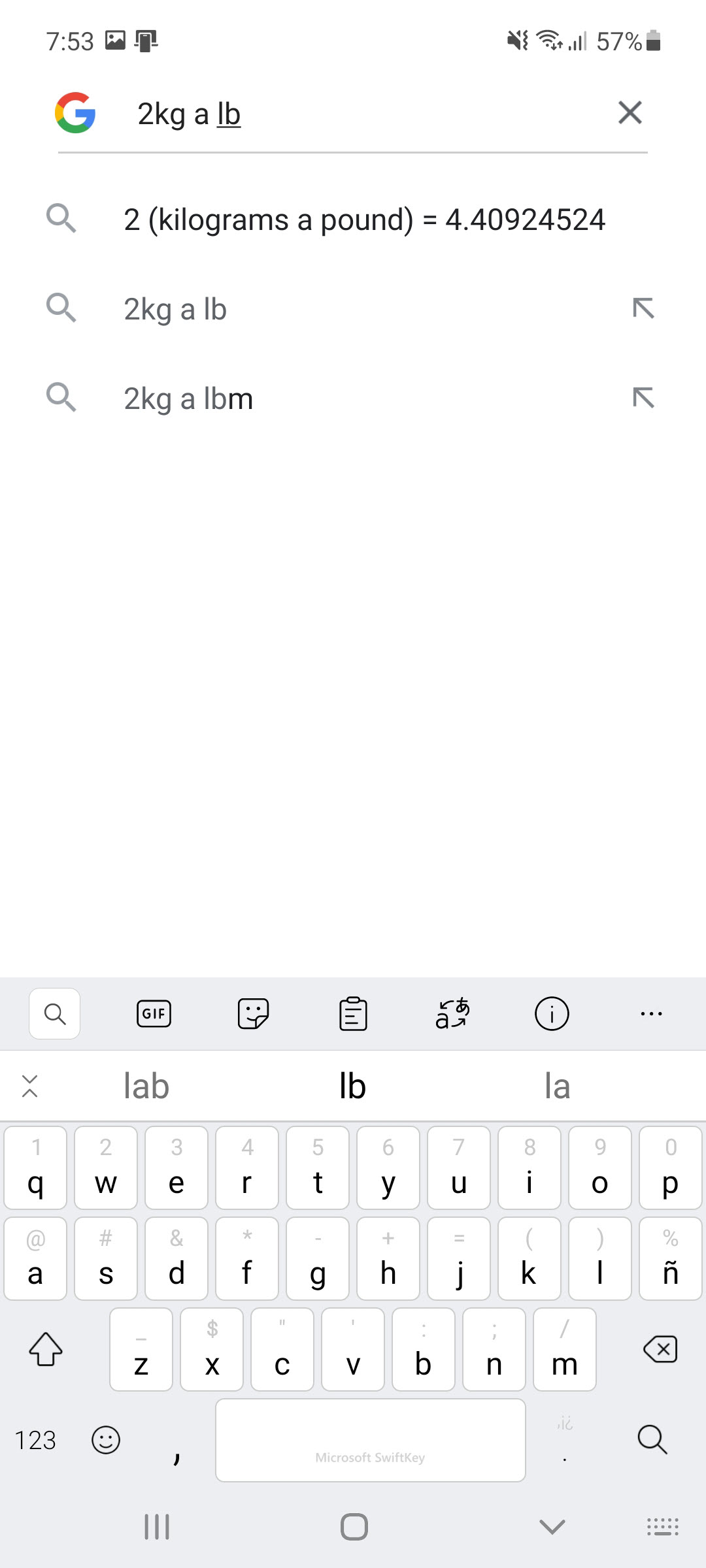
Task: Expand more keyboard toolbar options
Action: [651, 1013]
